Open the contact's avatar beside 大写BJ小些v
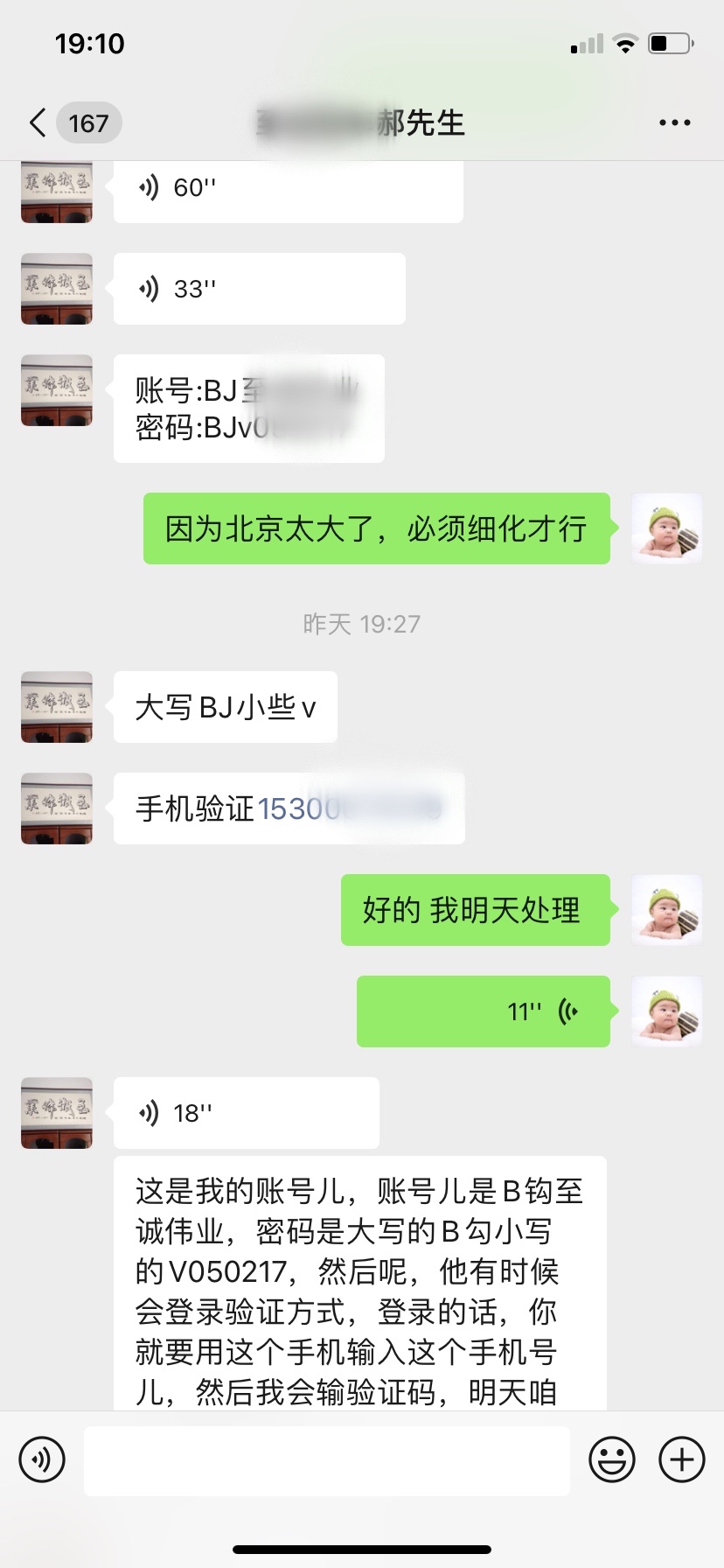The image size is (724, 1568). pyautogui.click(x=57, y=707)
